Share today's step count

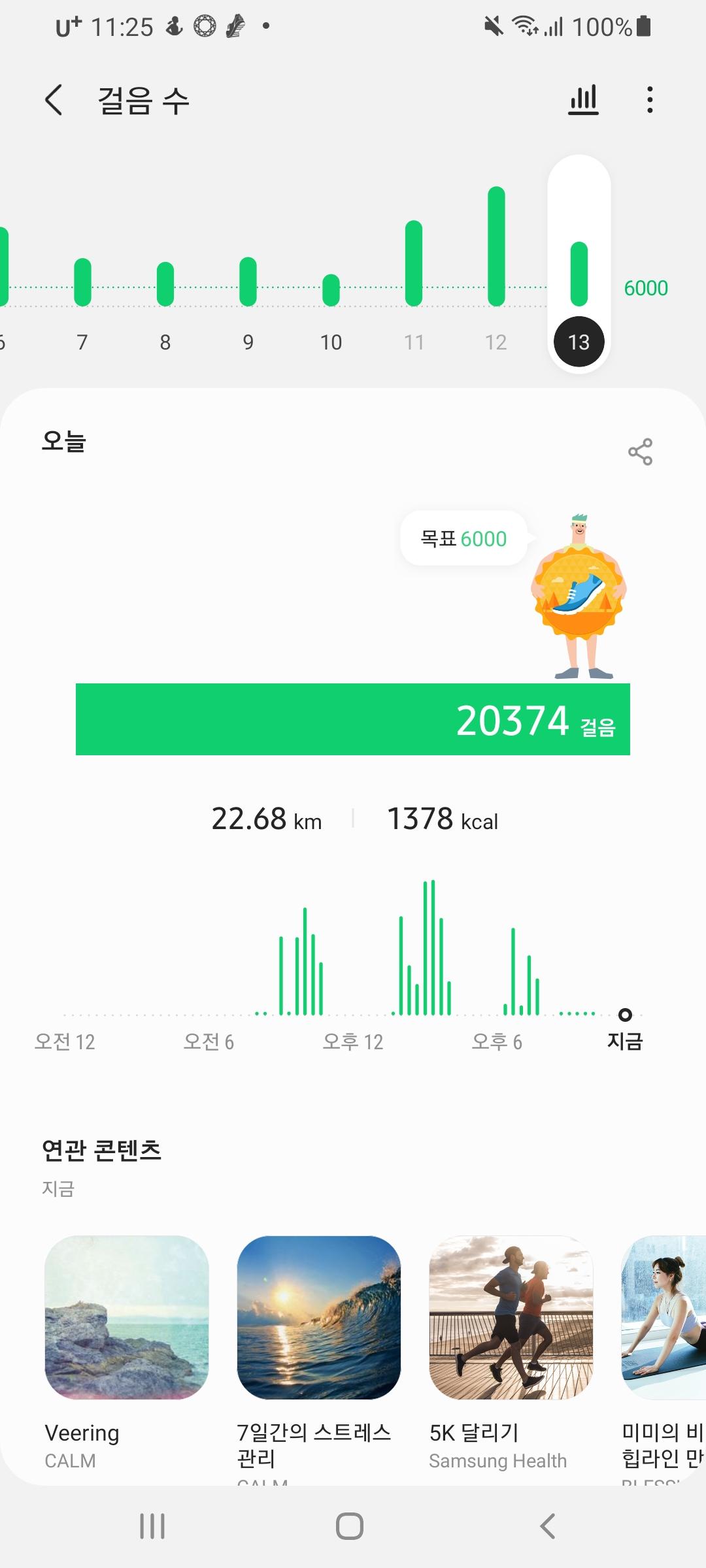click(640, 451)
